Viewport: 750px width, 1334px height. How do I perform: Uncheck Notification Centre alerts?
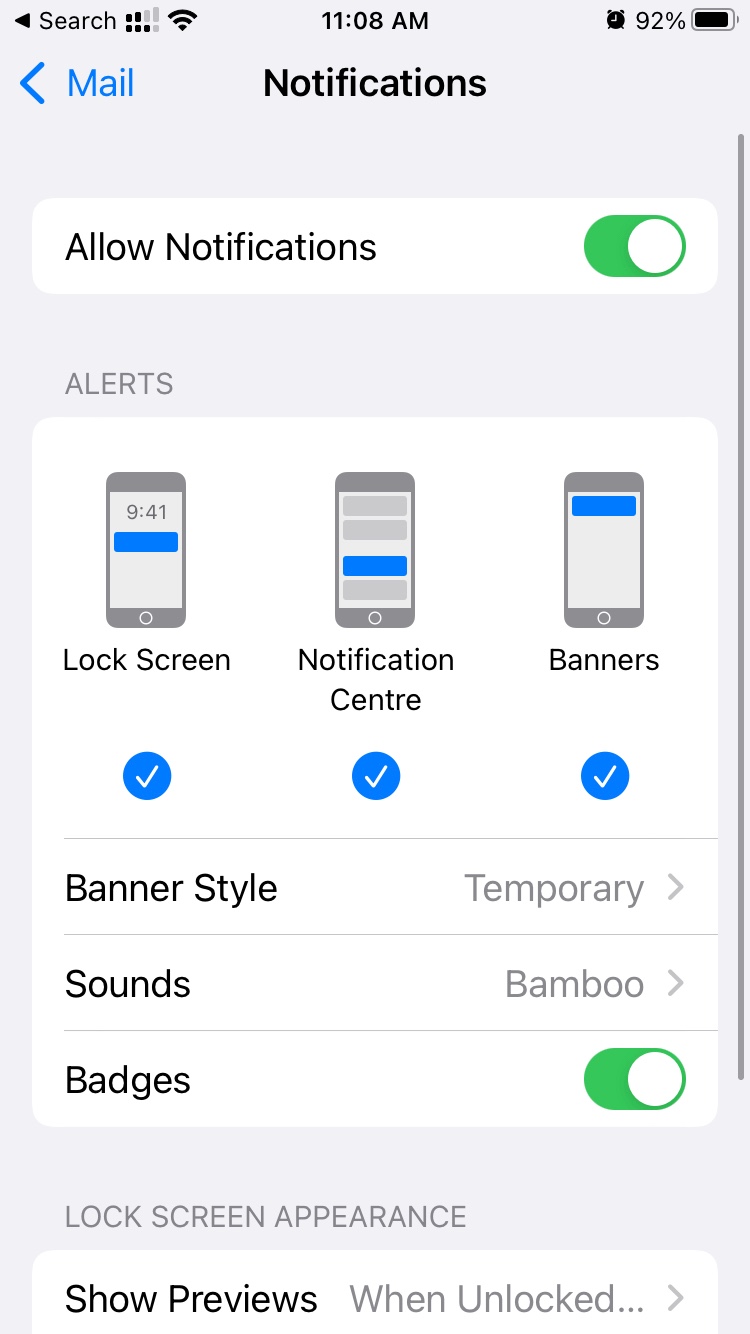point(376,776)
